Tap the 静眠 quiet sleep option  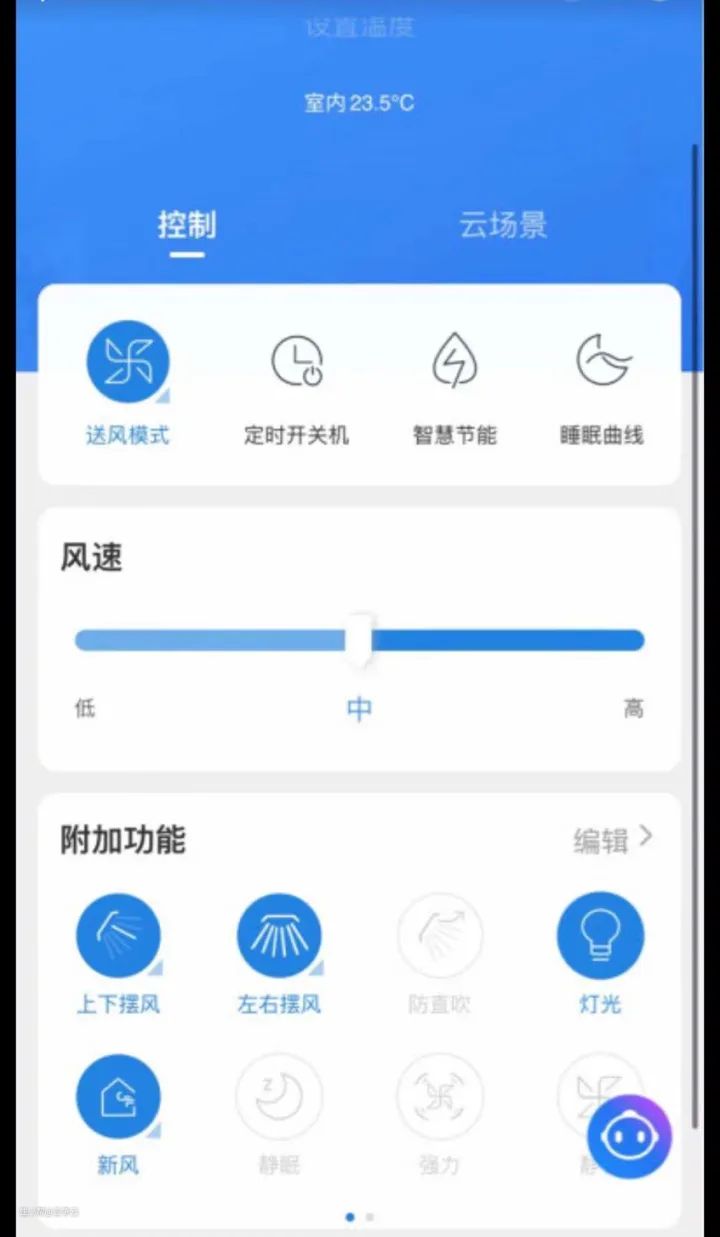pyautogui.click(x=279, y=1097)
